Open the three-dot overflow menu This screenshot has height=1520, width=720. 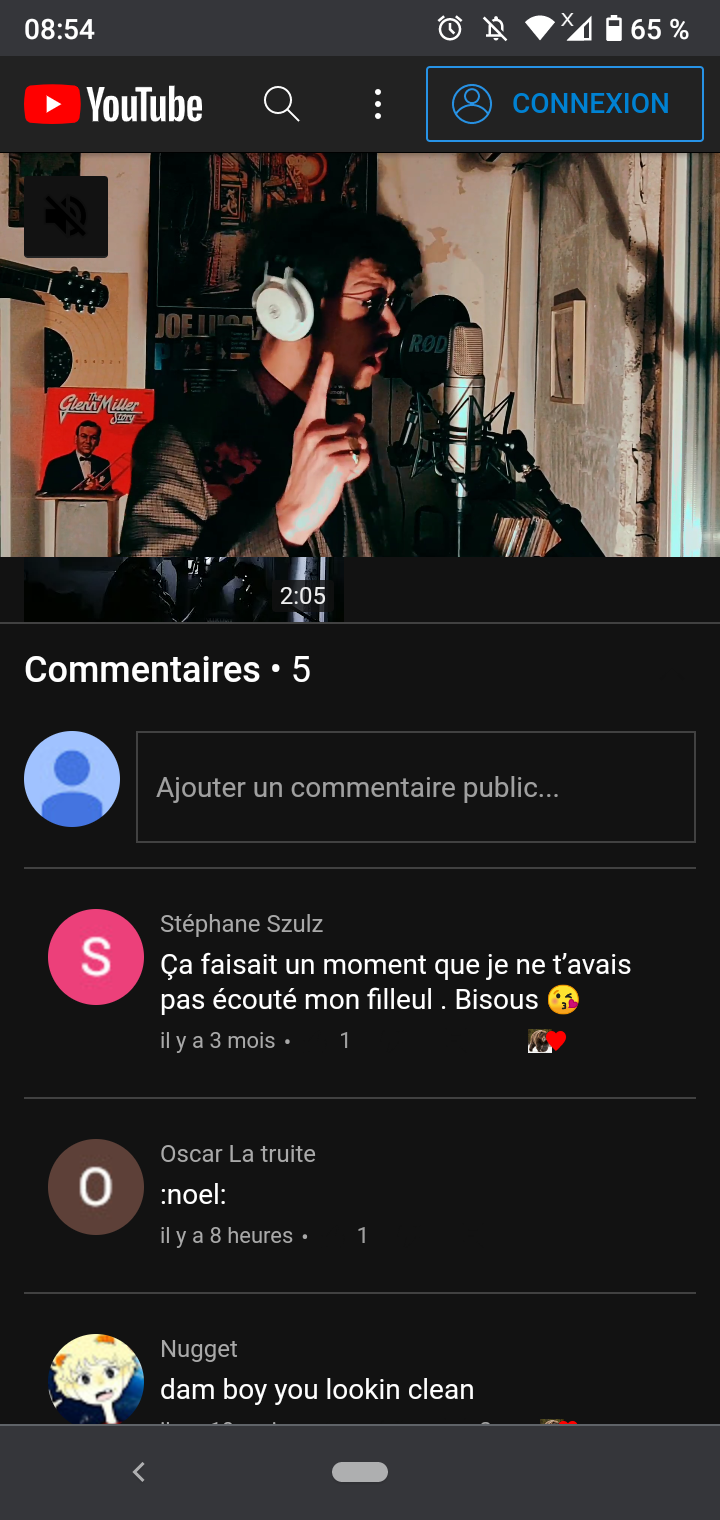coord(377,104)
